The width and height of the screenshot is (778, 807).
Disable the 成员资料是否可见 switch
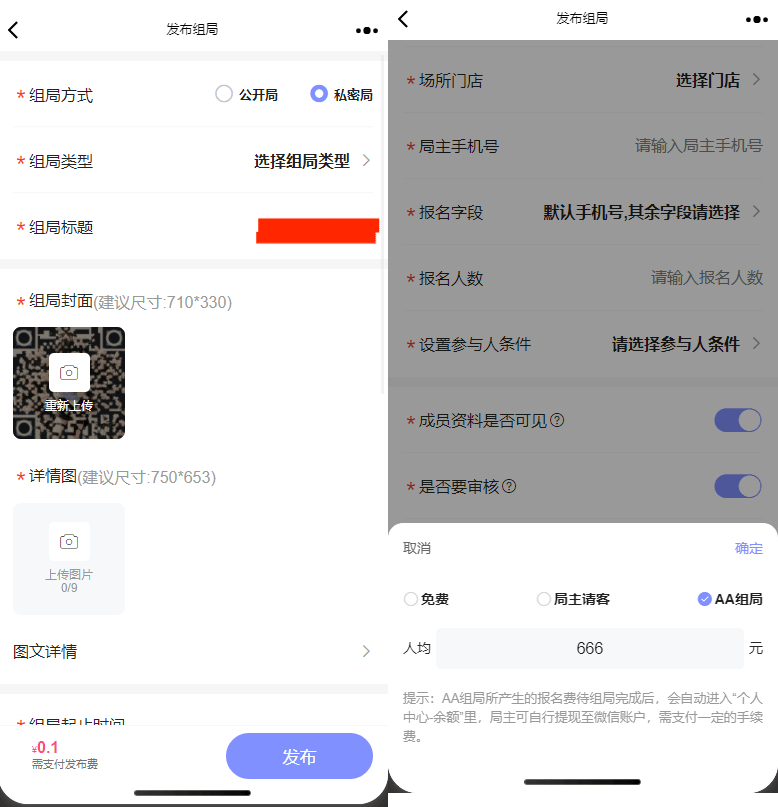[737, 420]
